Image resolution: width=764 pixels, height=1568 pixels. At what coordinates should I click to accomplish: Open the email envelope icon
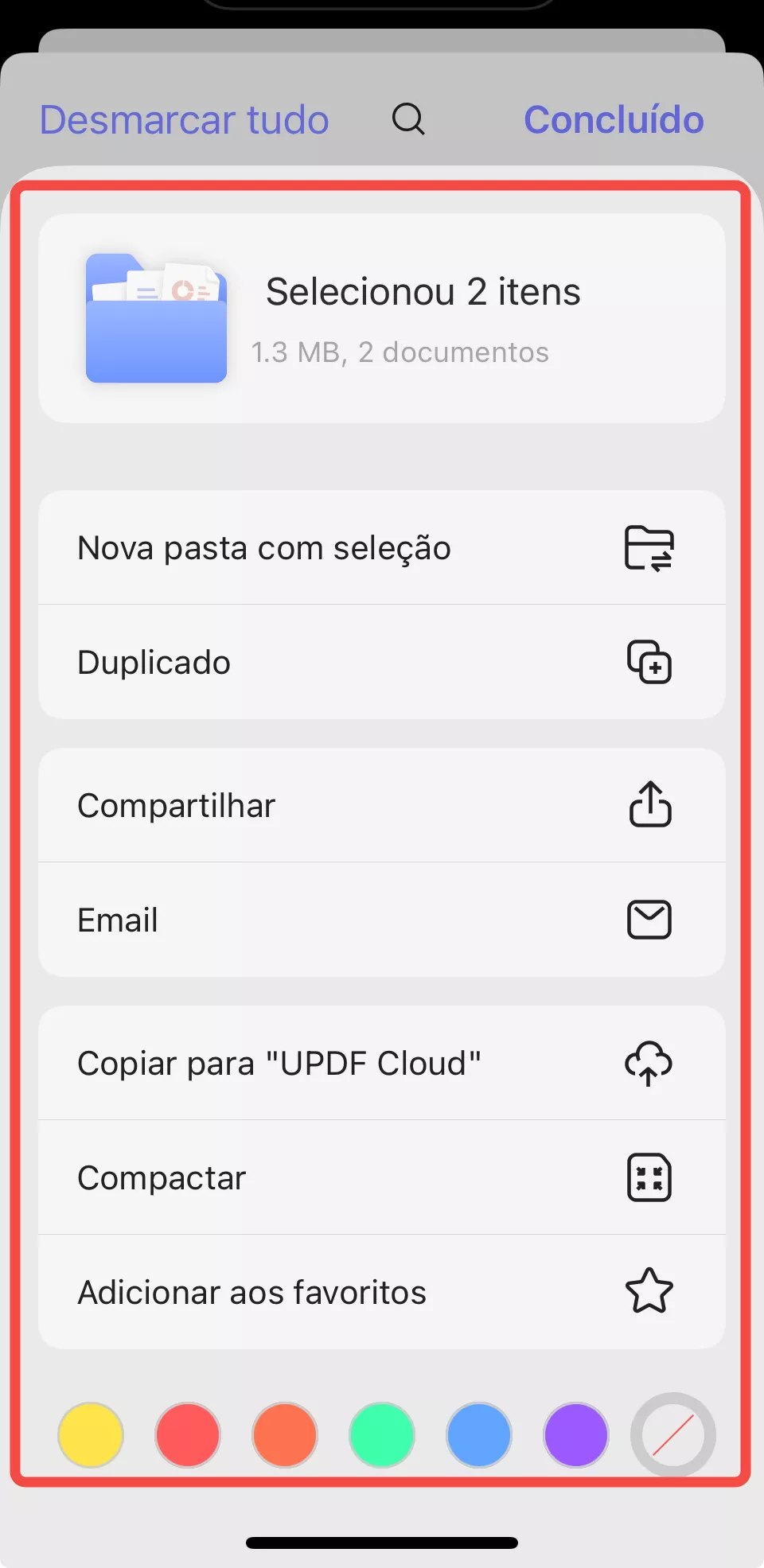tap(649, 920)
